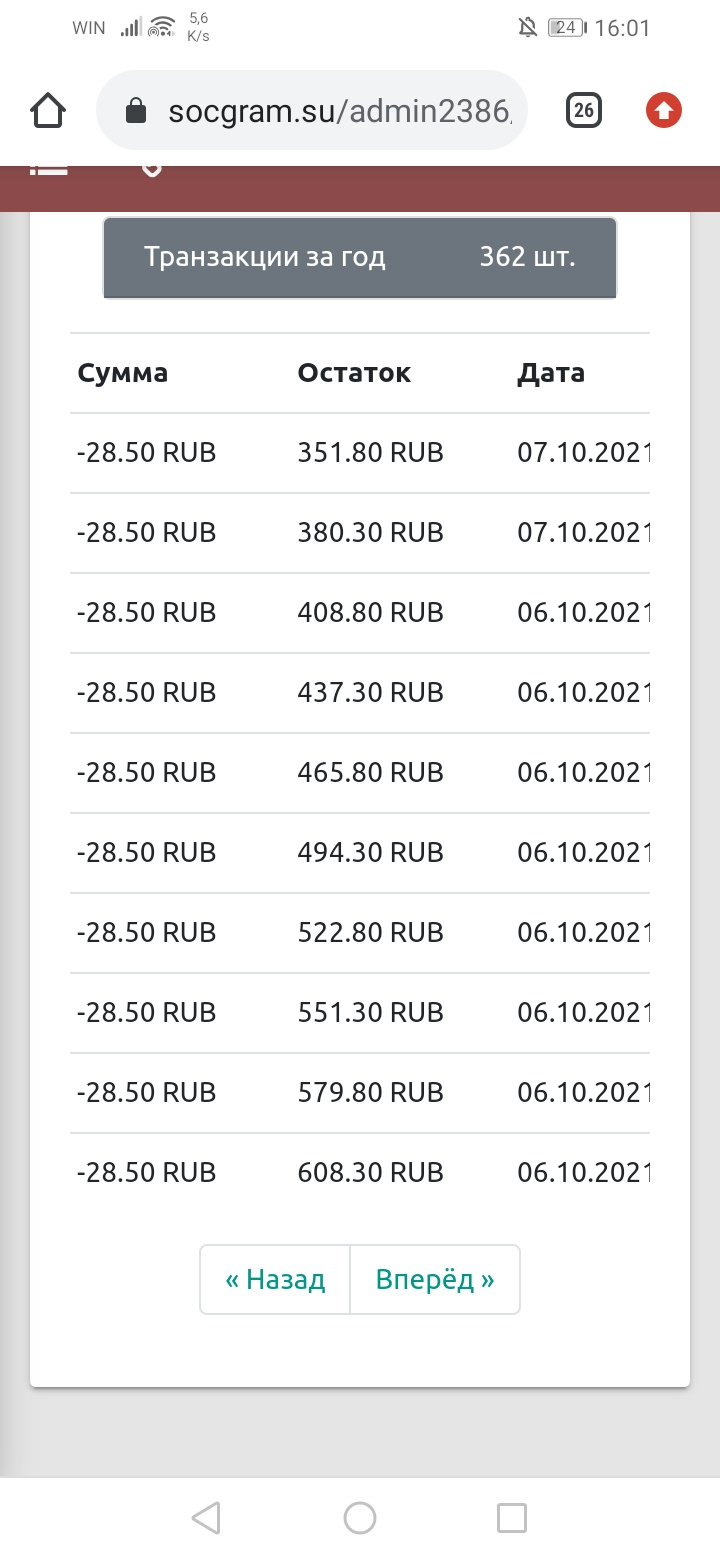Show recent apps
This screenshot has width=720, height=1560.
(x=512, y=1518)
